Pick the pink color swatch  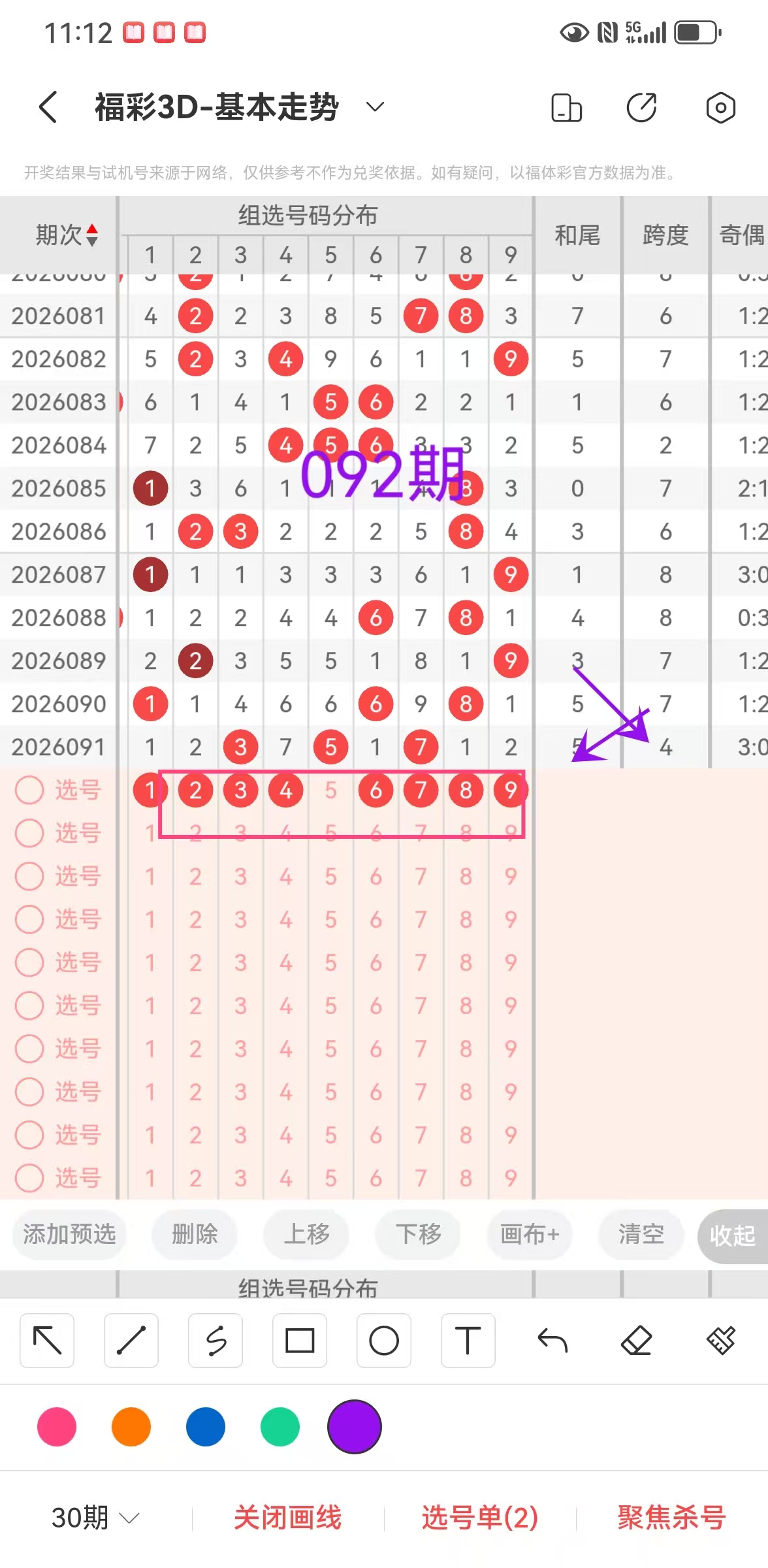[57, 1427]
